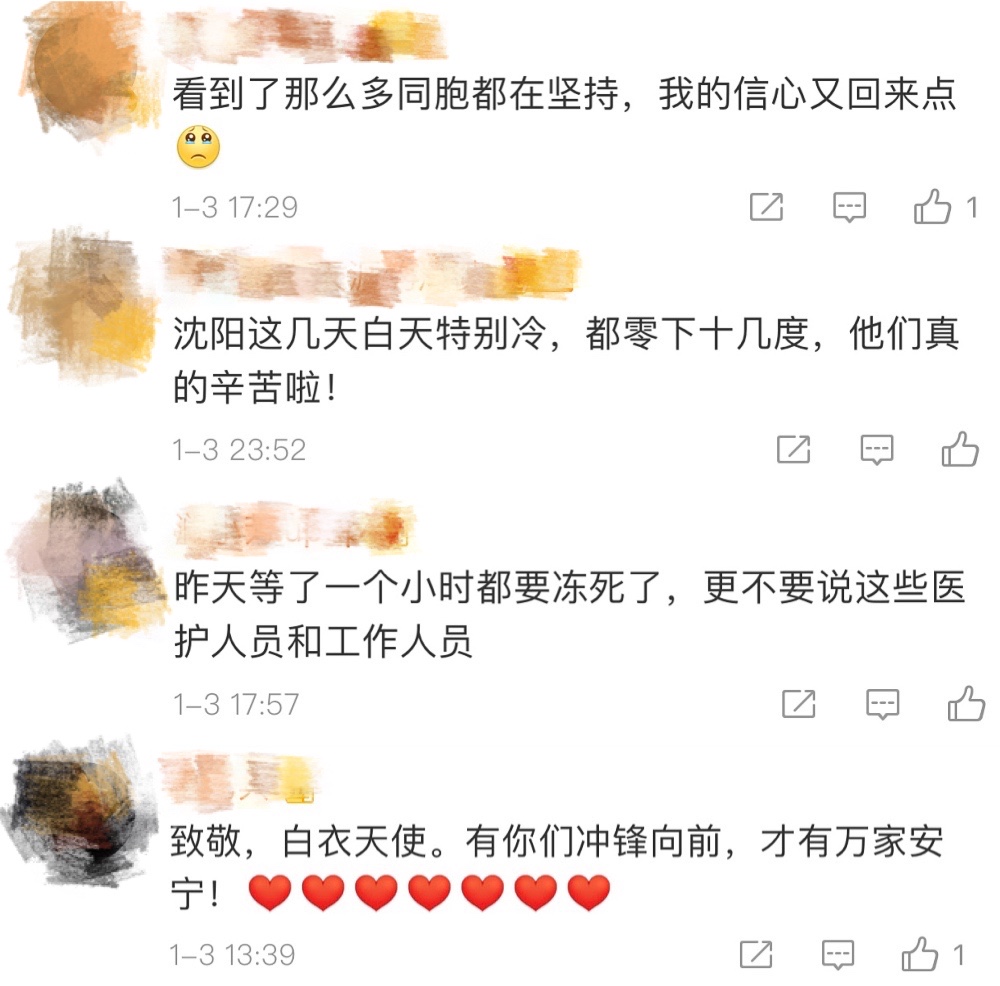
Task: Like the 沈阳这几天 comment
Action: coord(960,450)
